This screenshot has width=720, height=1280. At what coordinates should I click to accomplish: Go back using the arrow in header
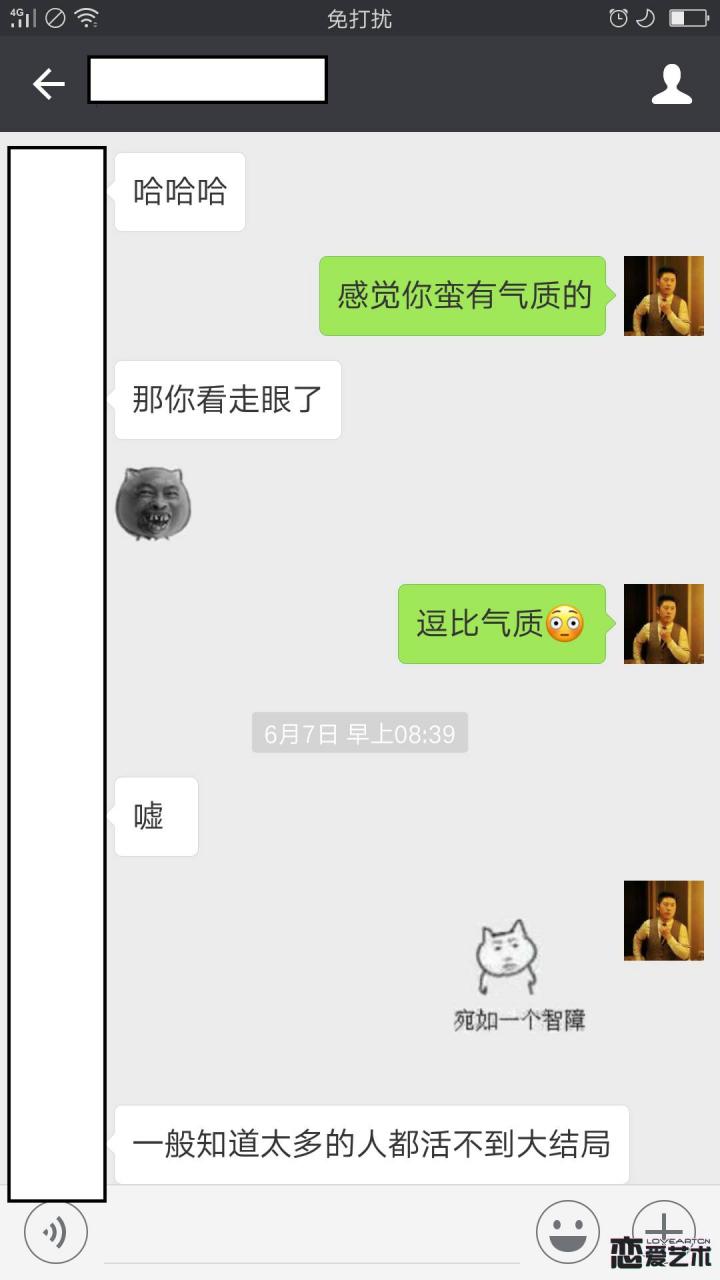click(x=48, y=84)
